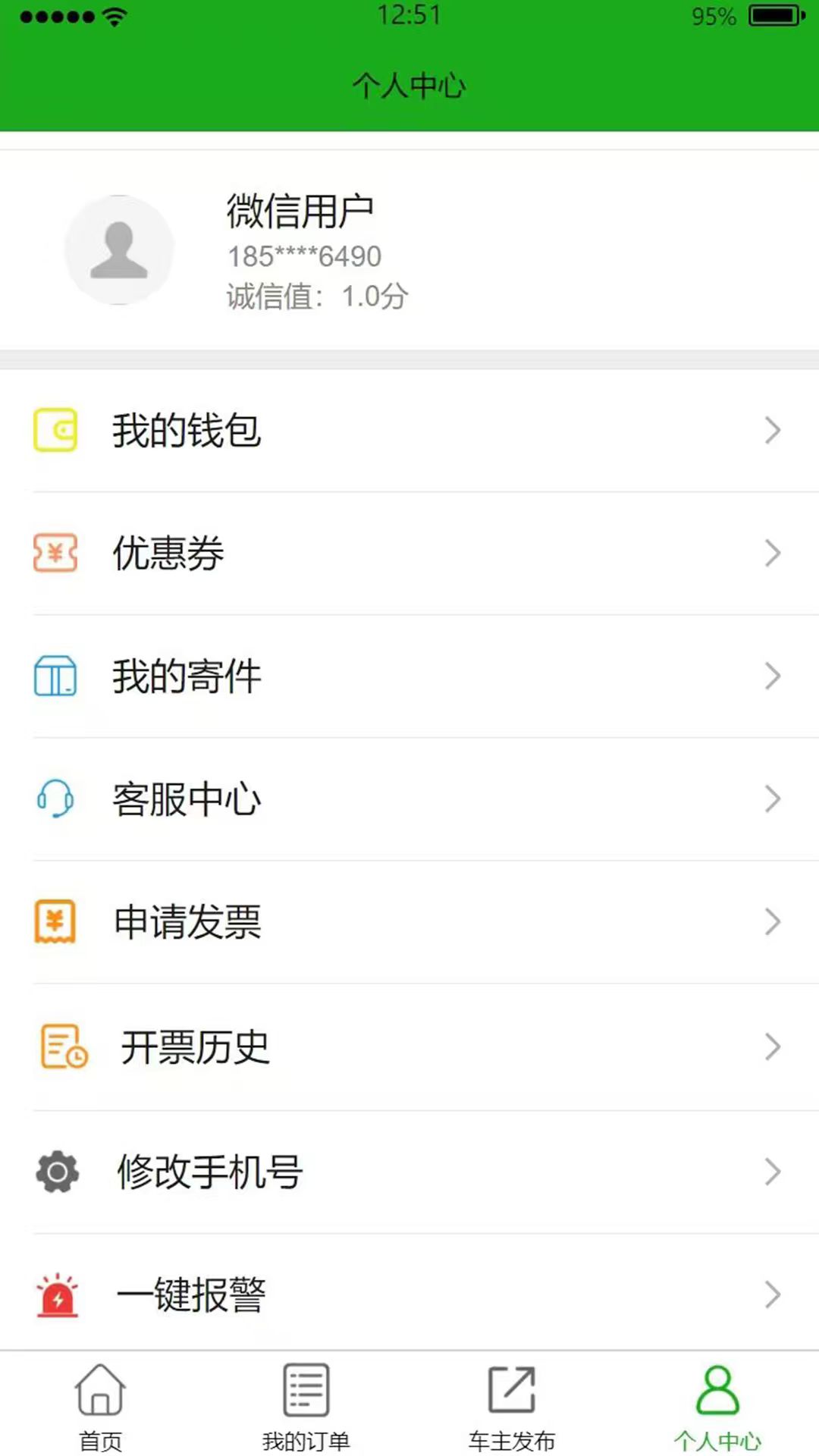Open the 优惠券 coupons row
Viewport: 819px width, 1456px height.
(x=409, y=554)
